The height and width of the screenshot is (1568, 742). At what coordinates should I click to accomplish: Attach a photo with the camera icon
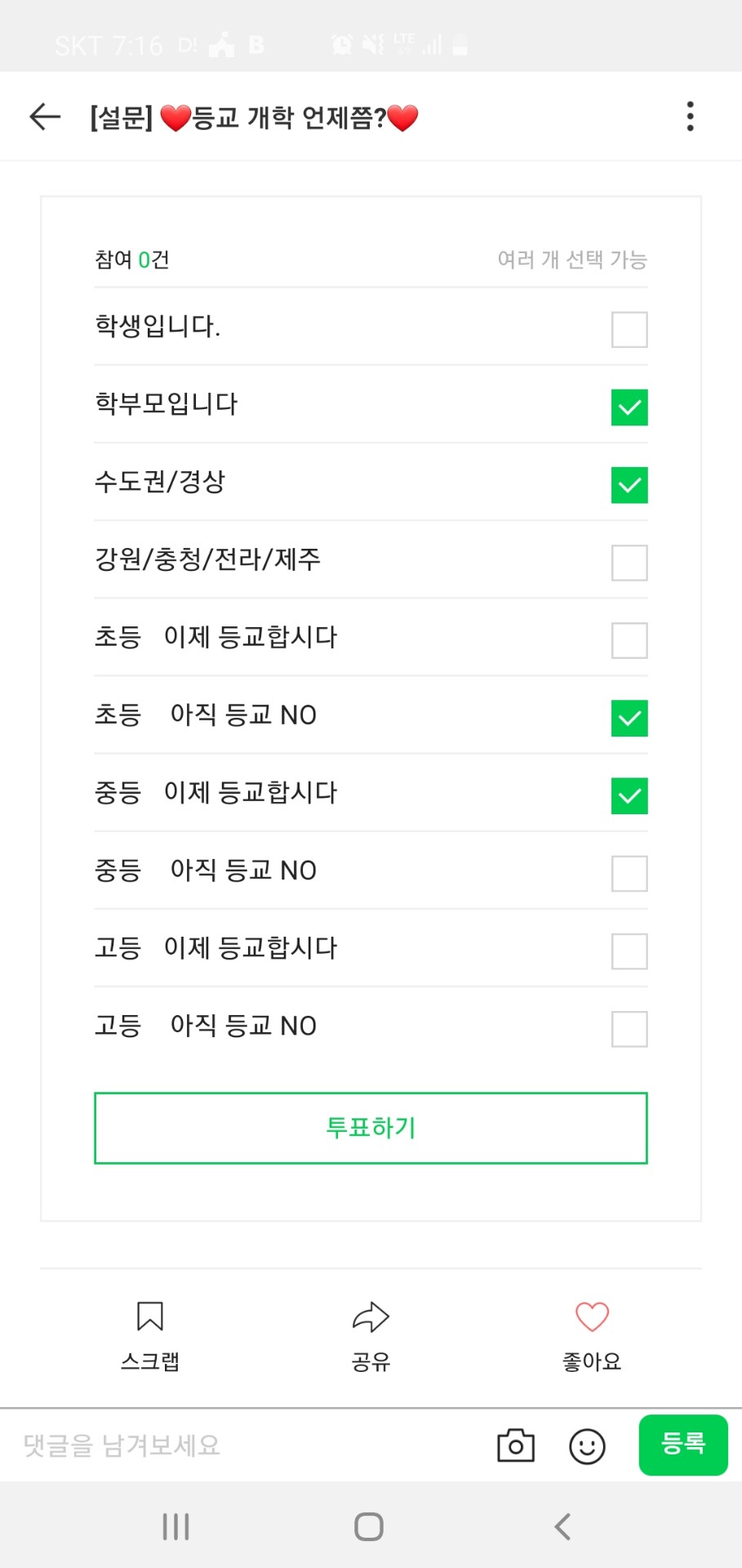tap(516, 1445)
